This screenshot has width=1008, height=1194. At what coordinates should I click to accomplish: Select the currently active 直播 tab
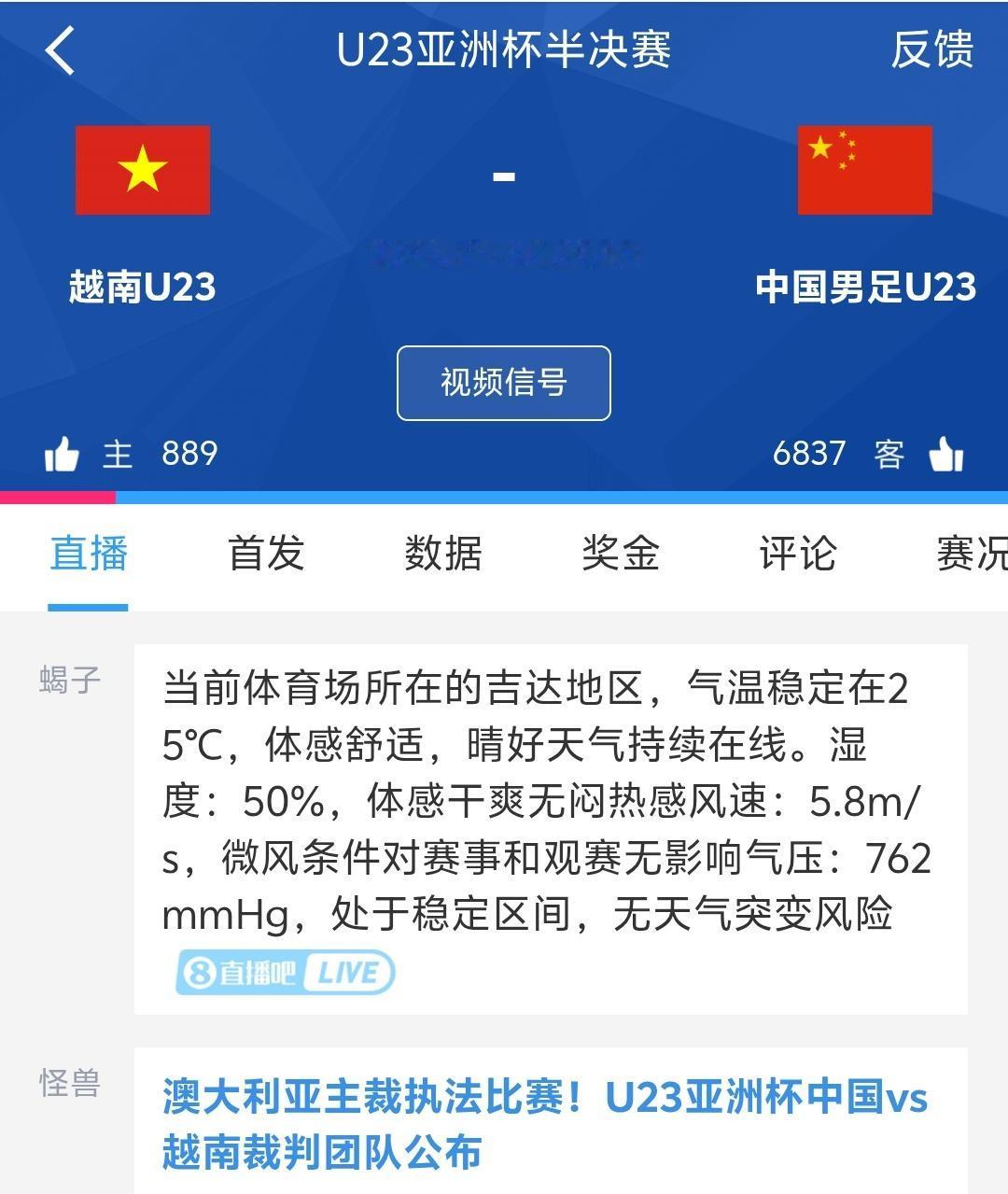pos(87,555)
